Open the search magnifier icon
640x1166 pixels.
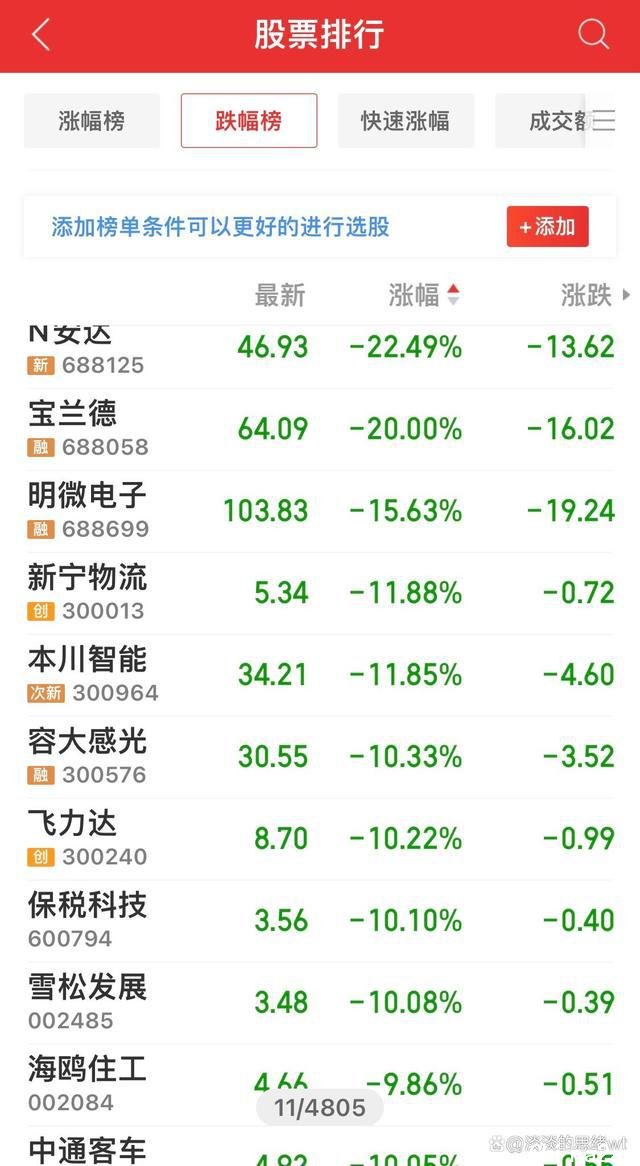593,34
